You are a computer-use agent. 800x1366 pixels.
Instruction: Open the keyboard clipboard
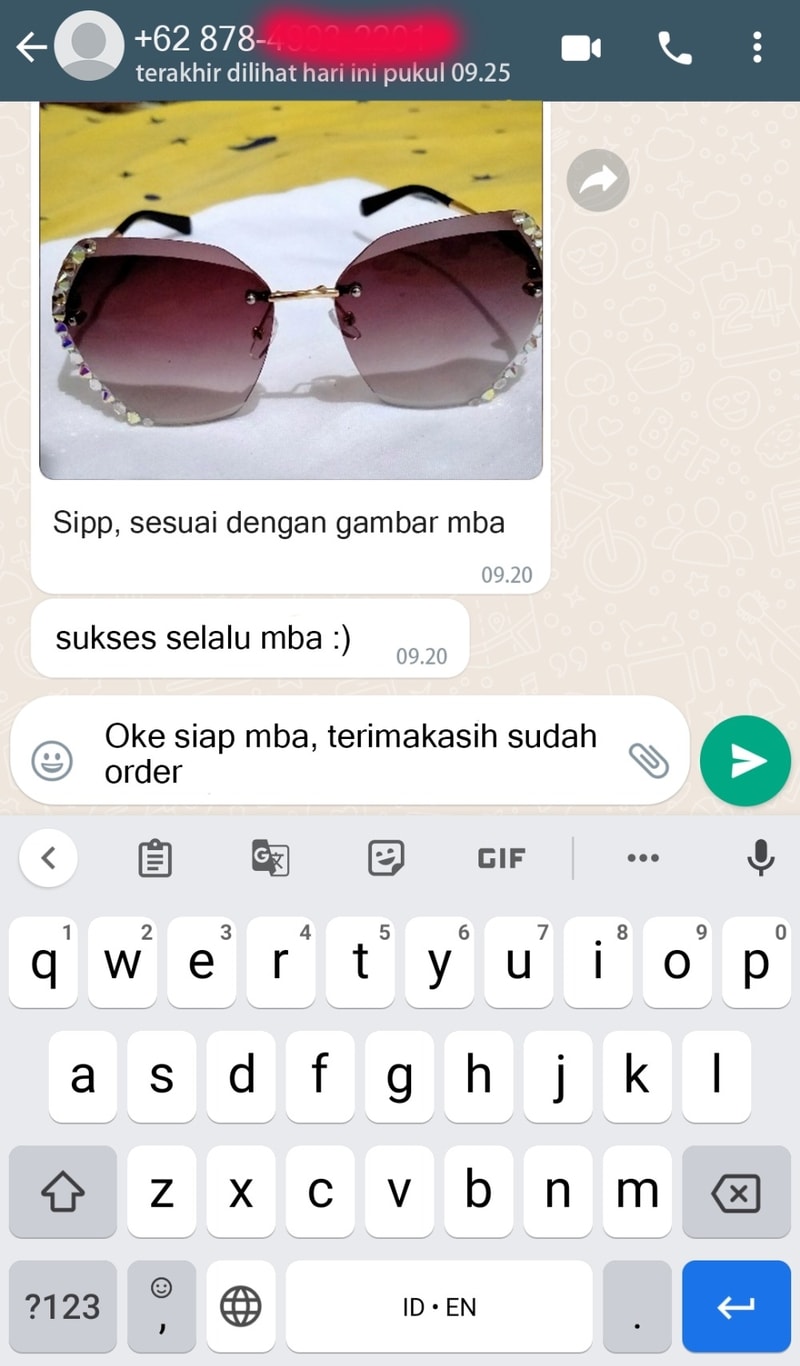tap(154, 858)
